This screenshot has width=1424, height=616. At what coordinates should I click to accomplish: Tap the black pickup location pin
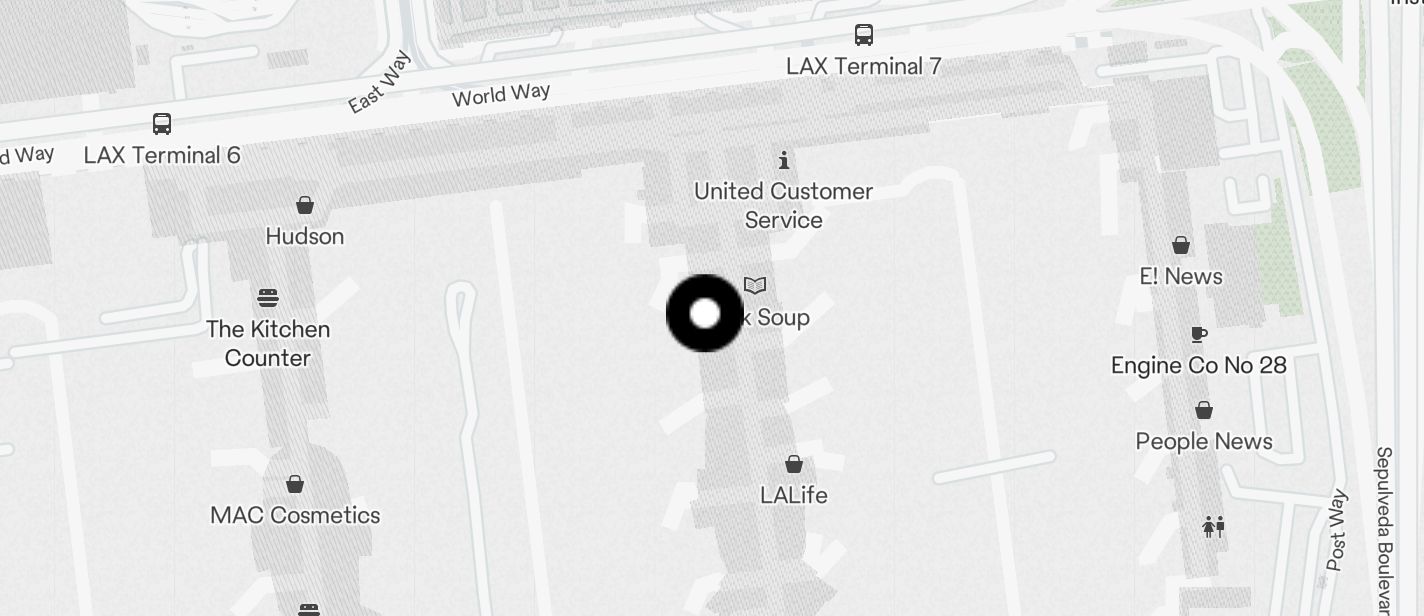tap(705, 313)
